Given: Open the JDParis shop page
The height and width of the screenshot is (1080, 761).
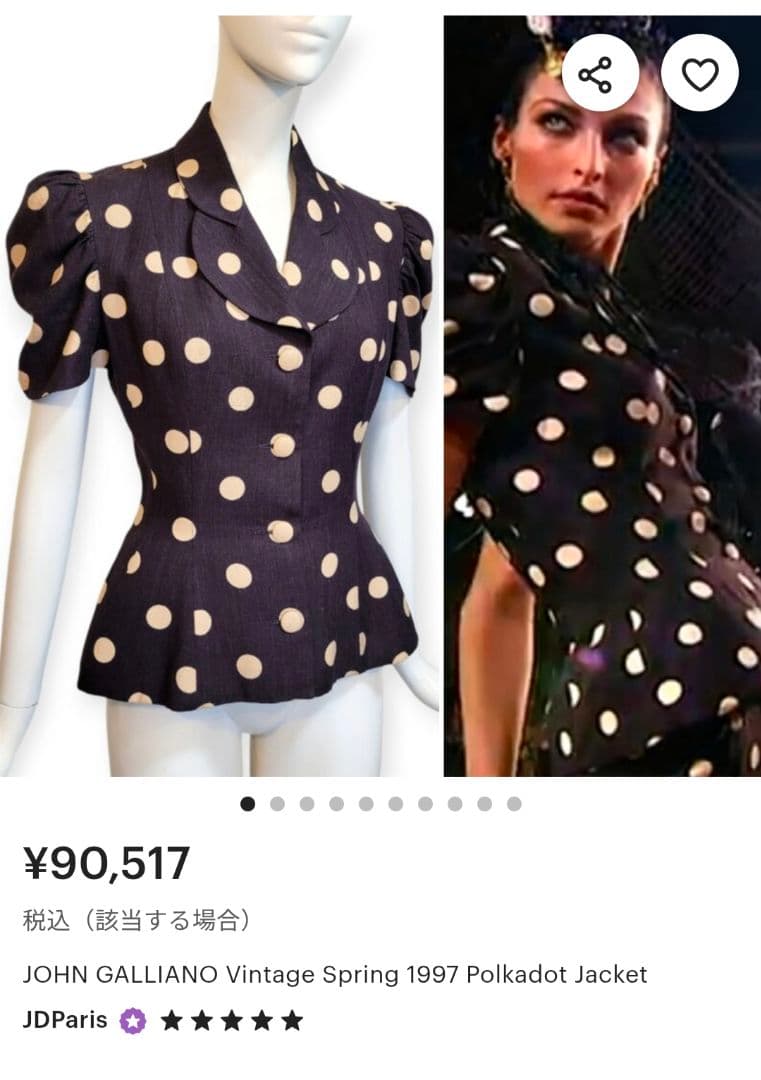Looking at the screenshot, I should tap(64, 1020).
